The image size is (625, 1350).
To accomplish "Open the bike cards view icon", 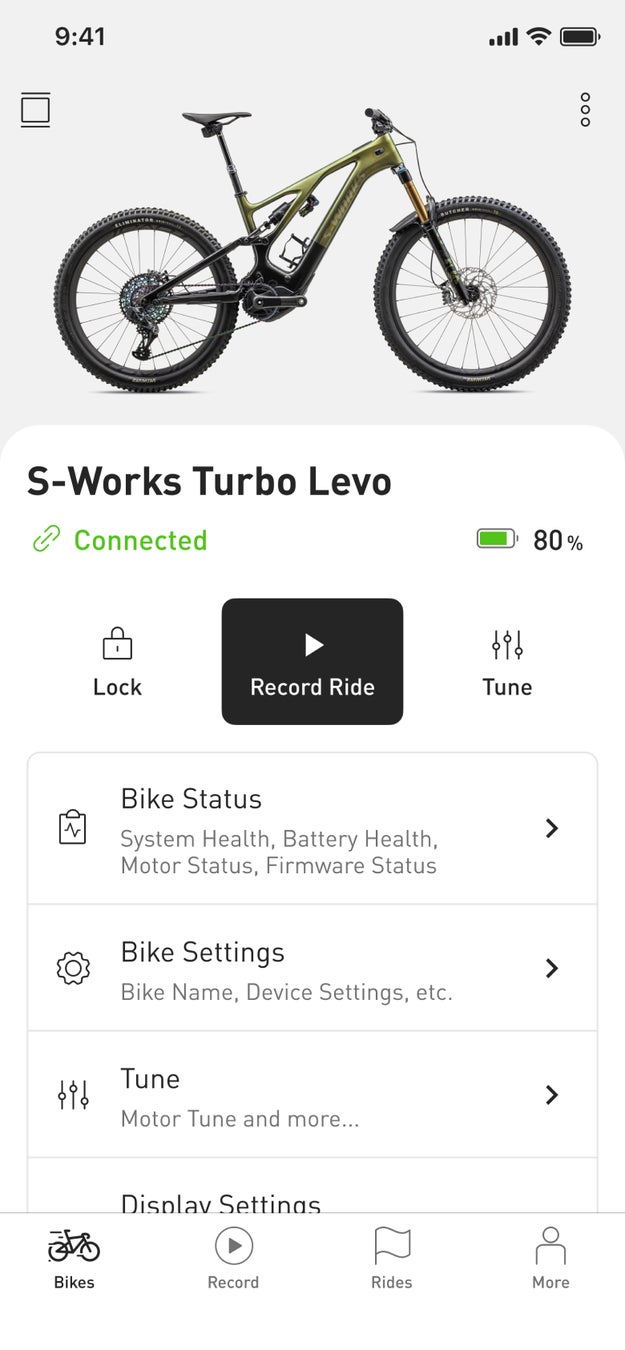I will point(35,110).
